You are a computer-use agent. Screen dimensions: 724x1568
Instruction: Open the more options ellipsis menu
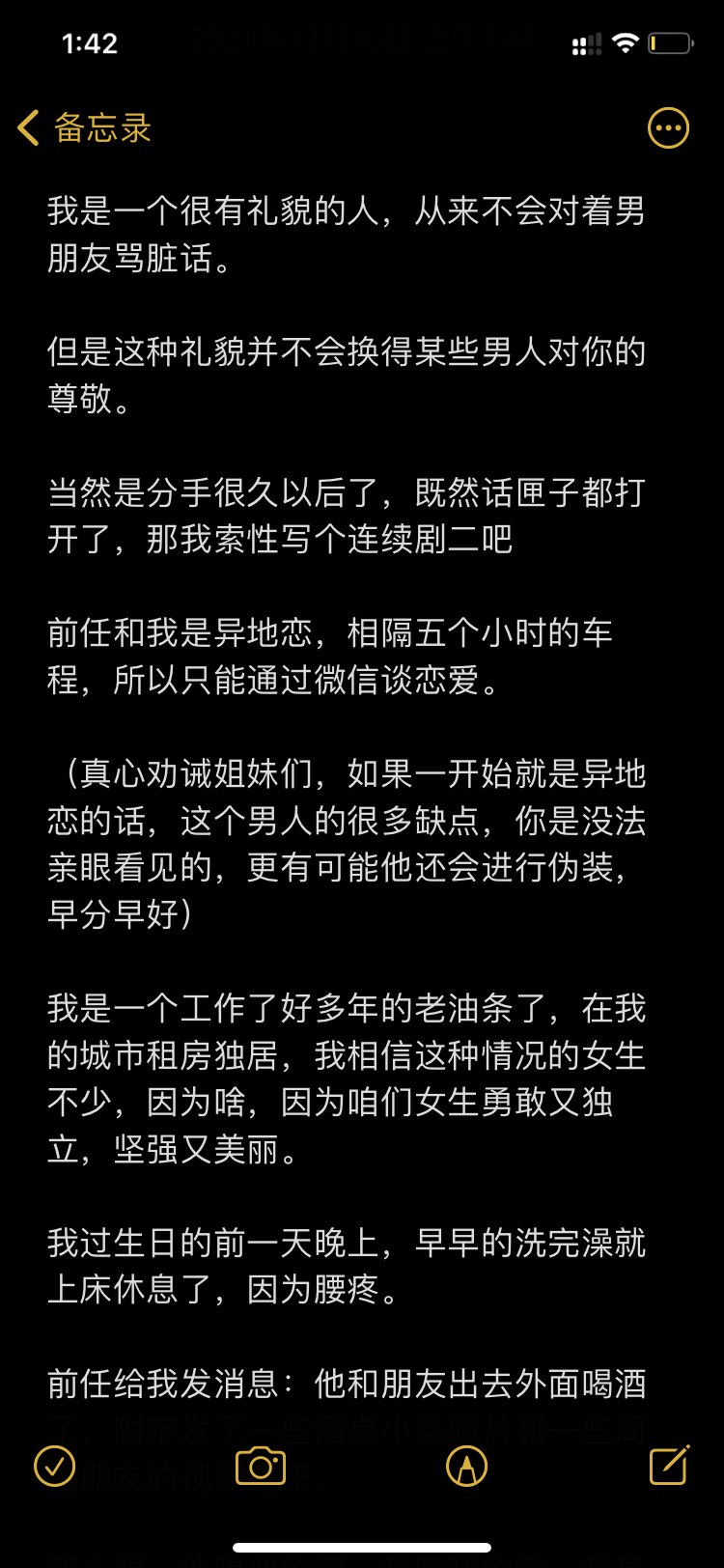click(x=668, y=128)
